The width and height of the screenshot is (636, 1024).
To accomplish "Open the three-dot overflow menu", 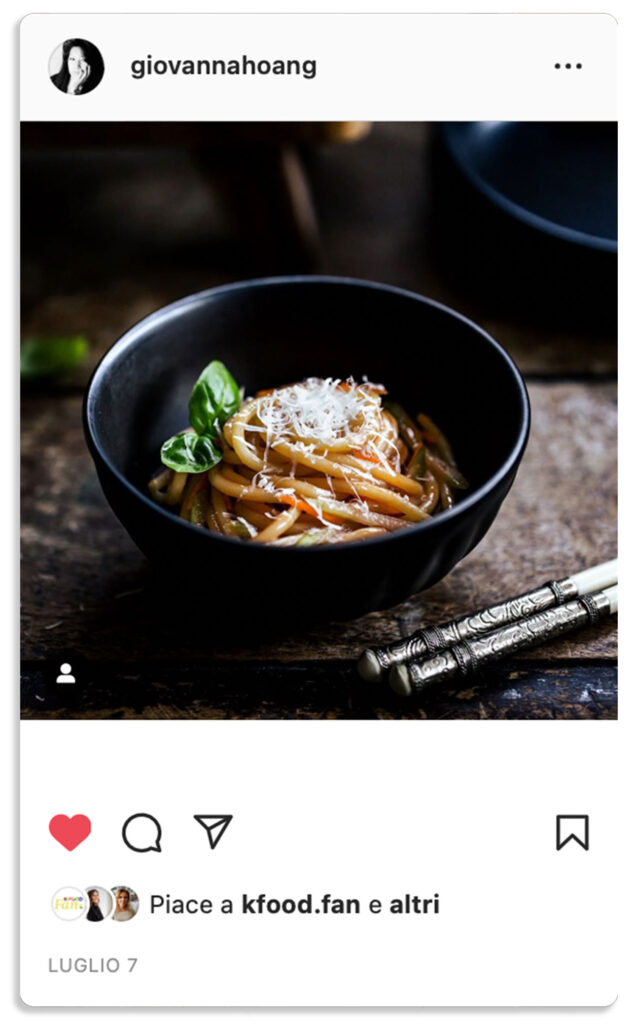I will tap(567, 67).
